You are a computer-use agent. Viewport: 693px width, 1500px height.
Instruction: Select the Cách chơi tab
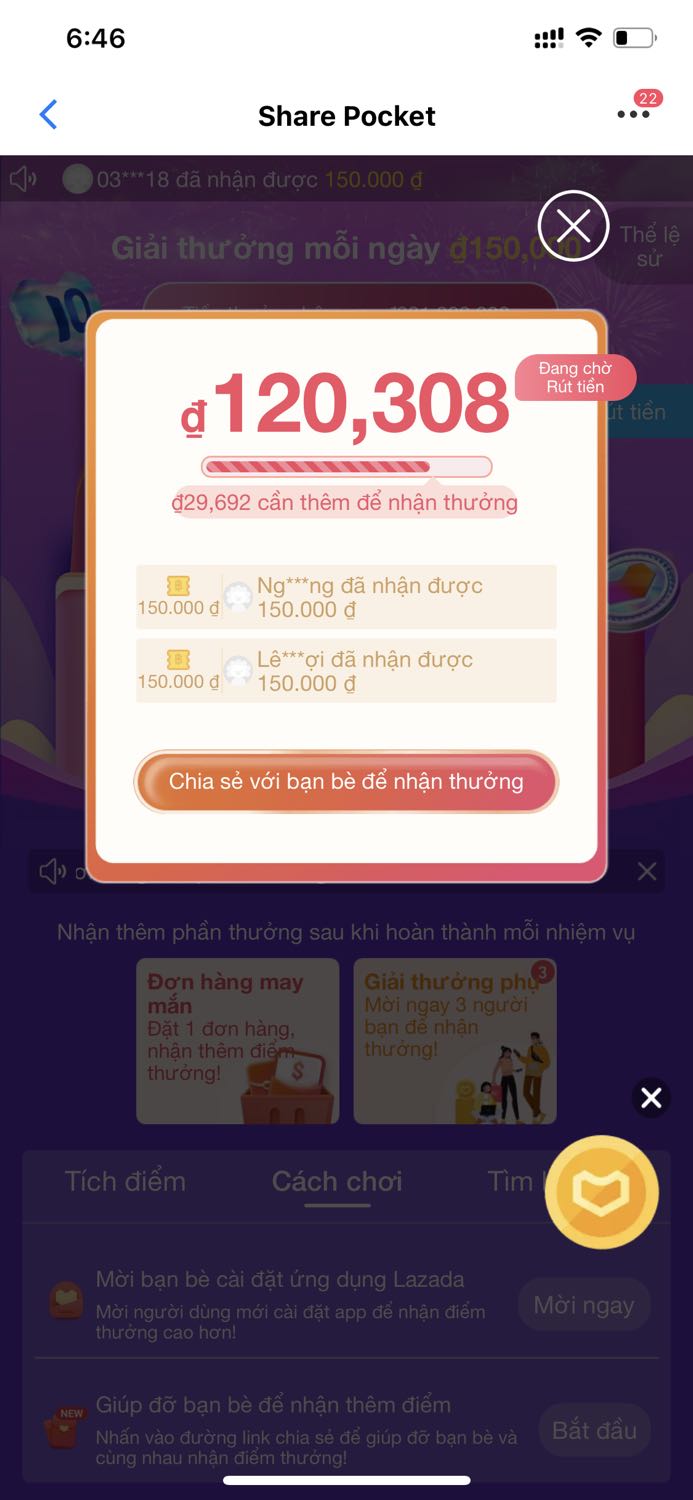pyautogui.click(x=337, y=1181)
